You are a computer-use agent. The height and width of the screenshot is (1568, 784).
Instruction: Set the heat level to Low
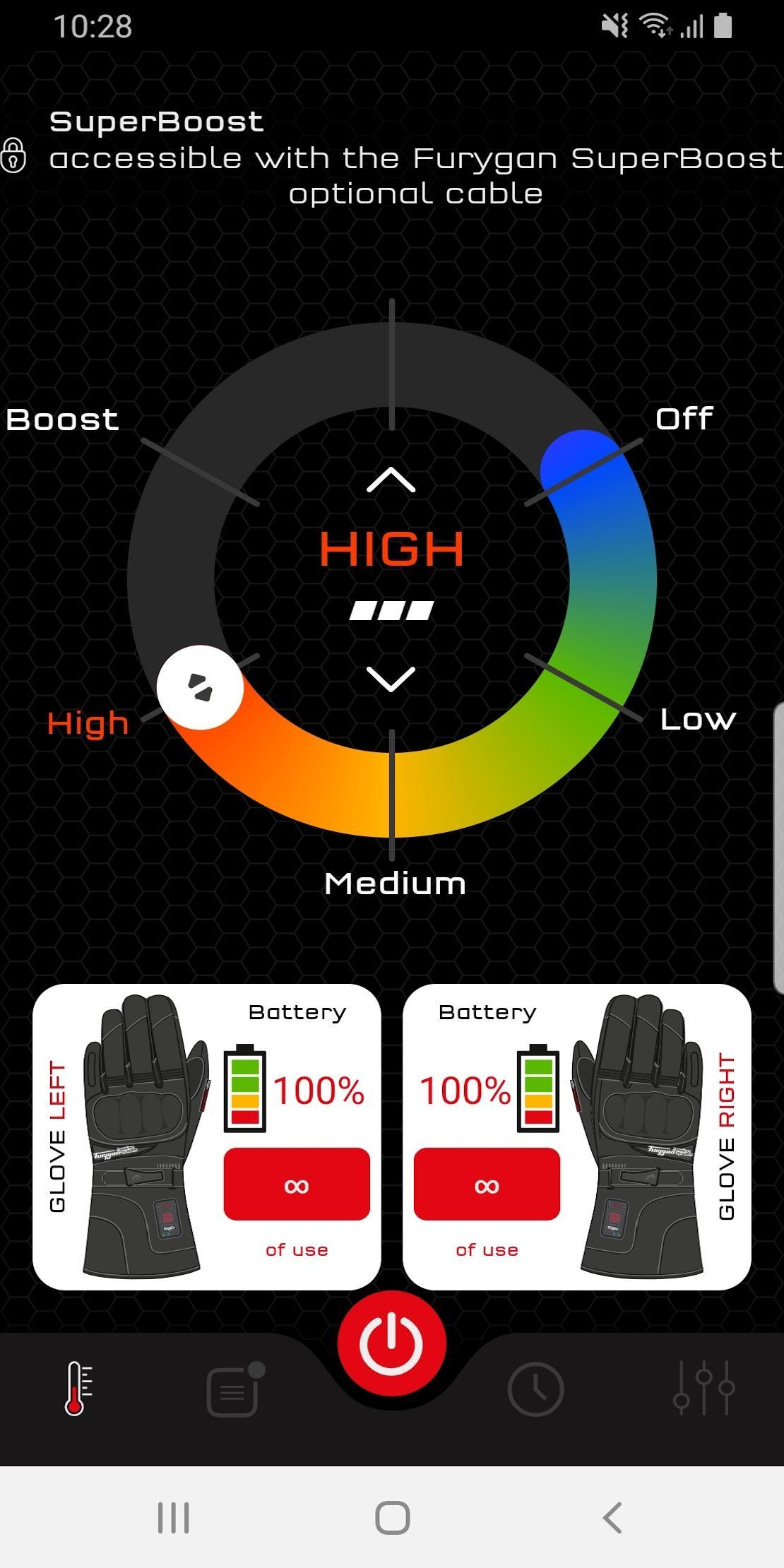tap(698, 720)
